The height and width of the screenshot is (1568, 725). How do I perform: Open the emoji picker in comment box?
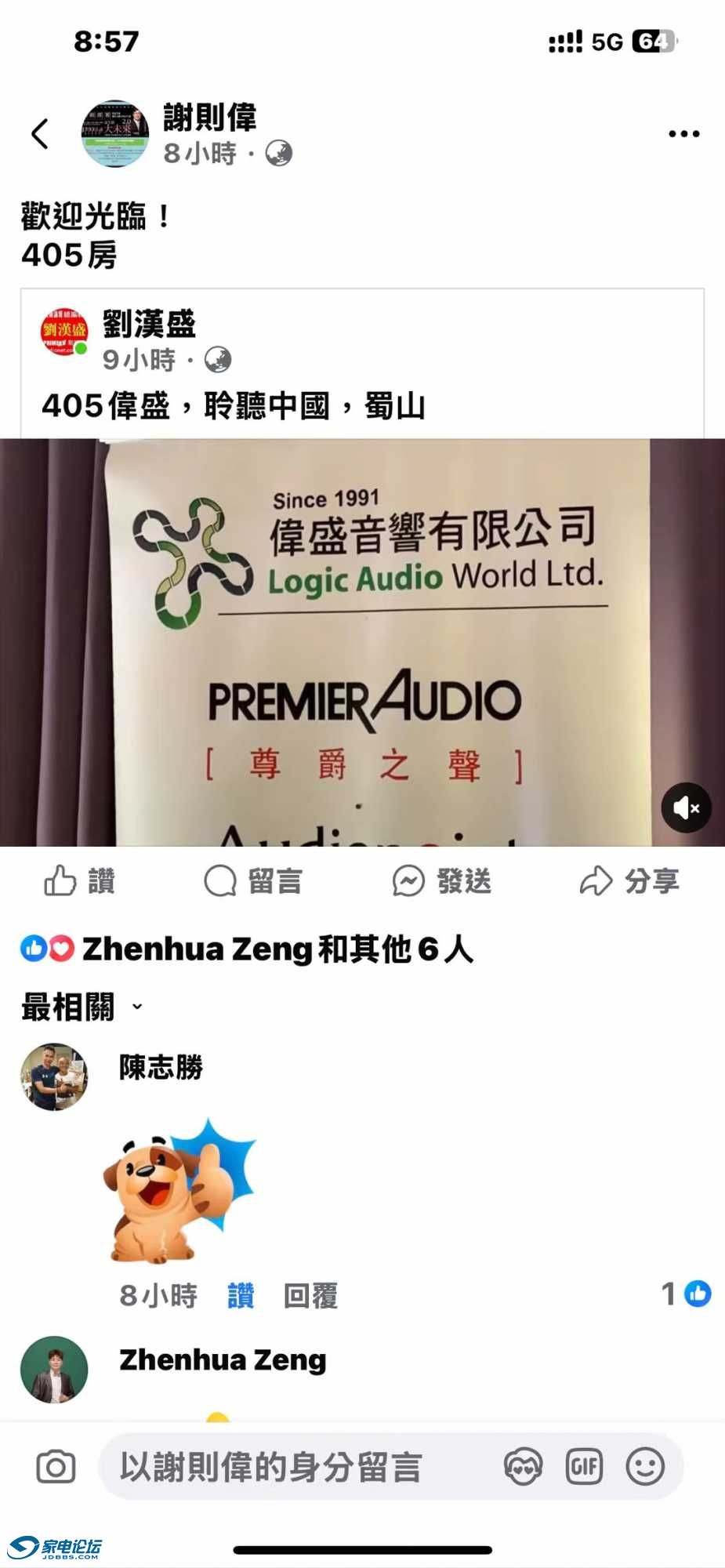[645, 1467]
